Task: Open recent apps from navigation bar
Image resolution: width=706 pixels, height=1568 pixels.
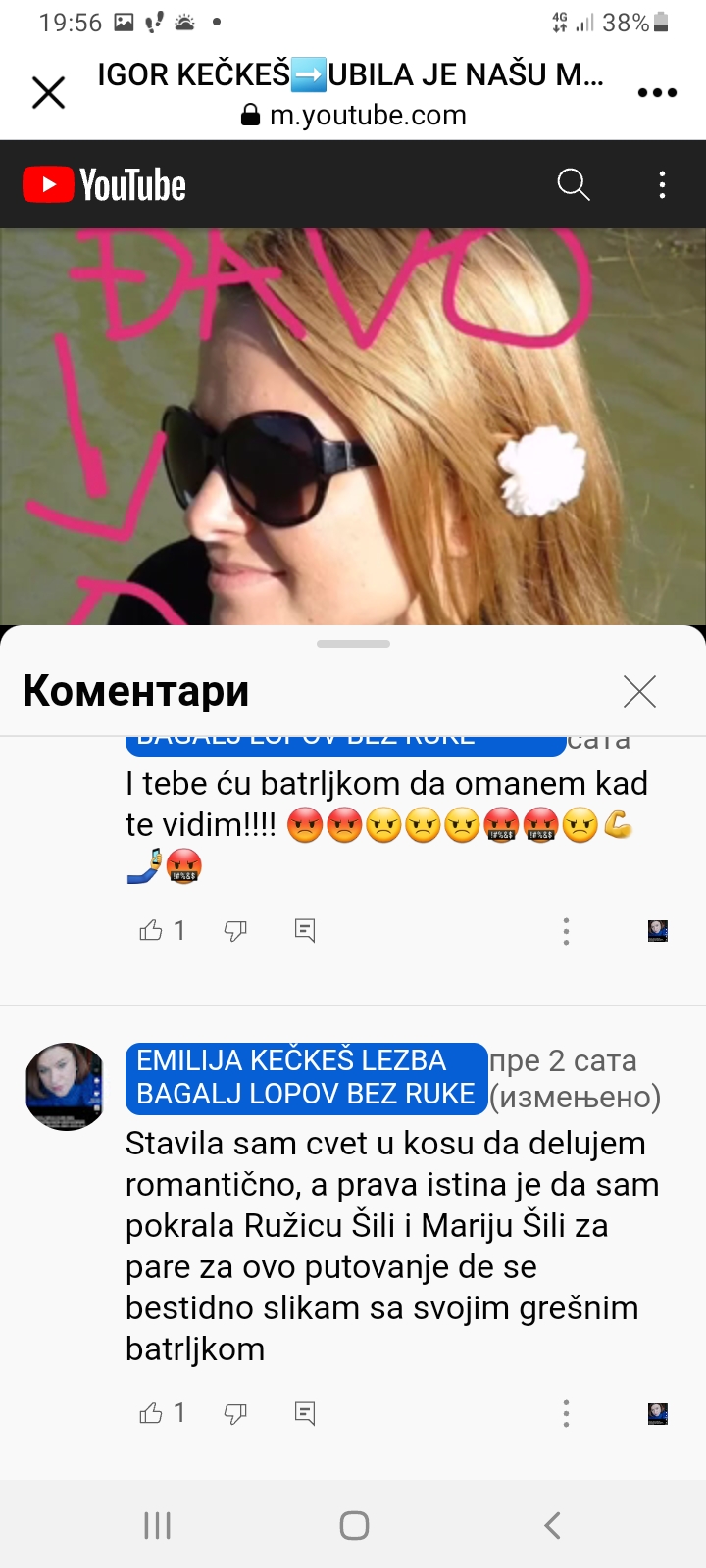Action: coord(157,1525)
